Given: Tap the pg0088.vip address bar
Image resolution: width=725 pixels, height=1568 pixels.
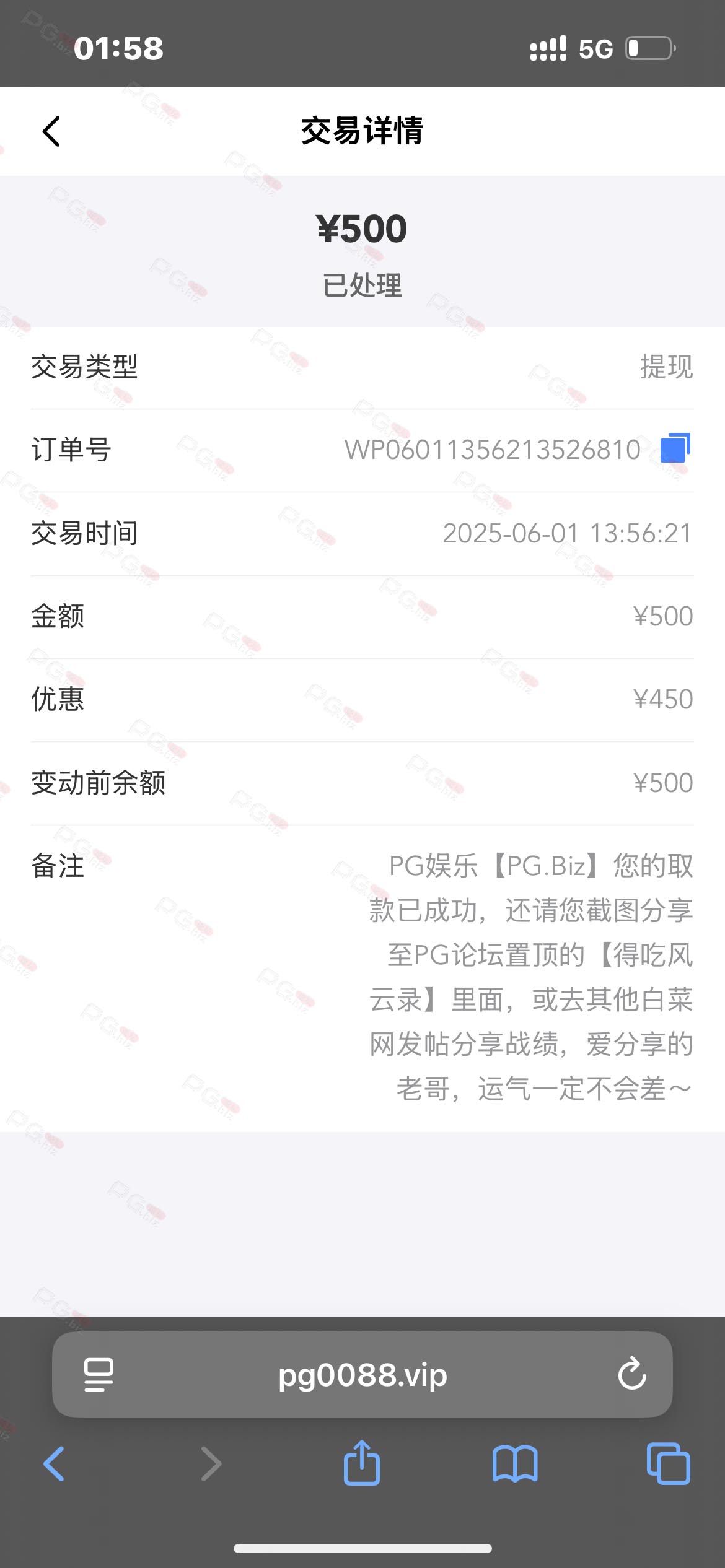Looking at the screenshot, I should click(362, 1375).
